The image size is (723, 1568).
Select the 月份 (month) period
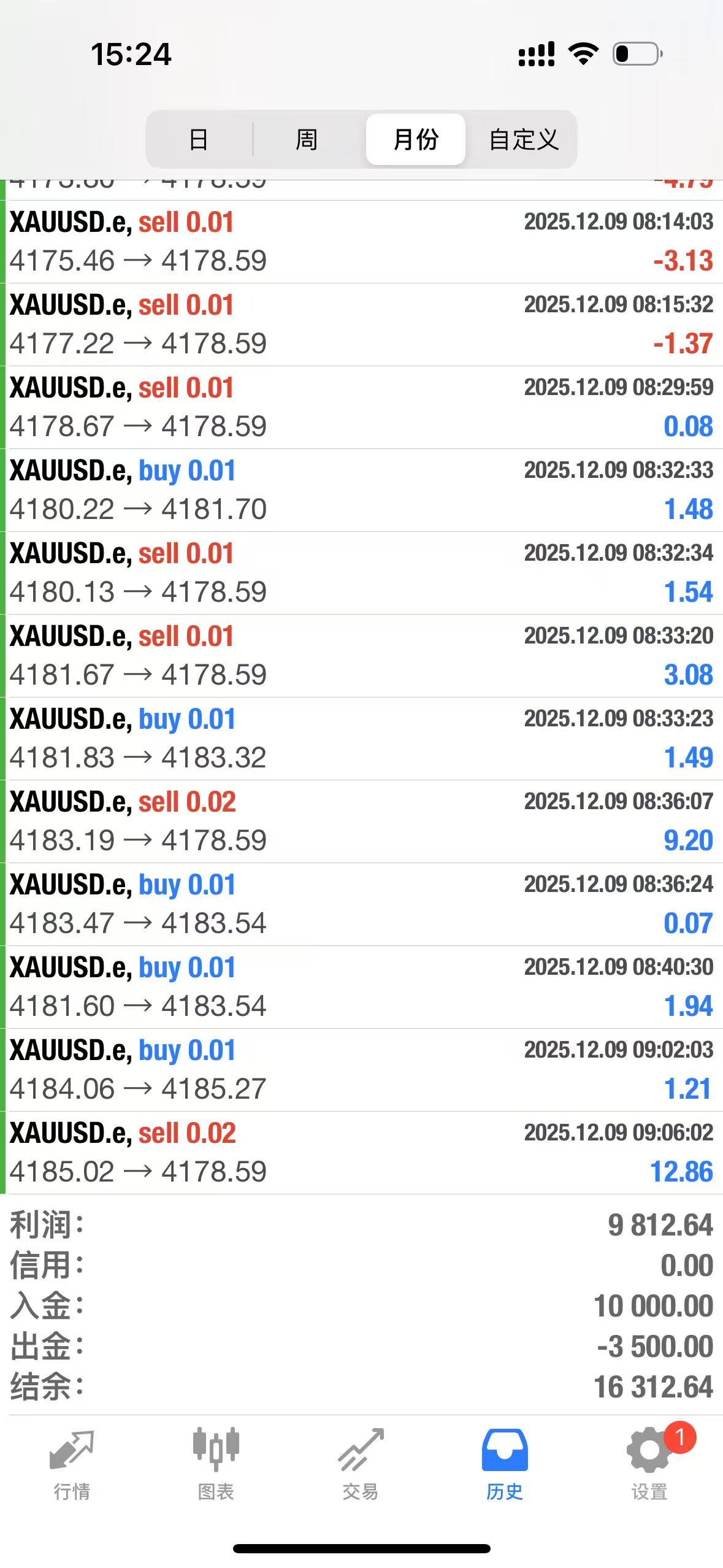pos(416,139)
